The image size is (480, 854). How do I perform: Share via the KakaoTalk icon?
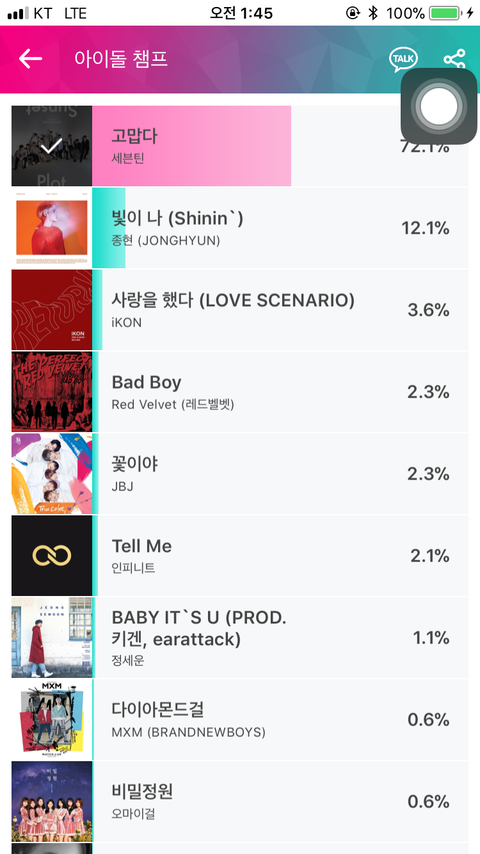point(403,59)
